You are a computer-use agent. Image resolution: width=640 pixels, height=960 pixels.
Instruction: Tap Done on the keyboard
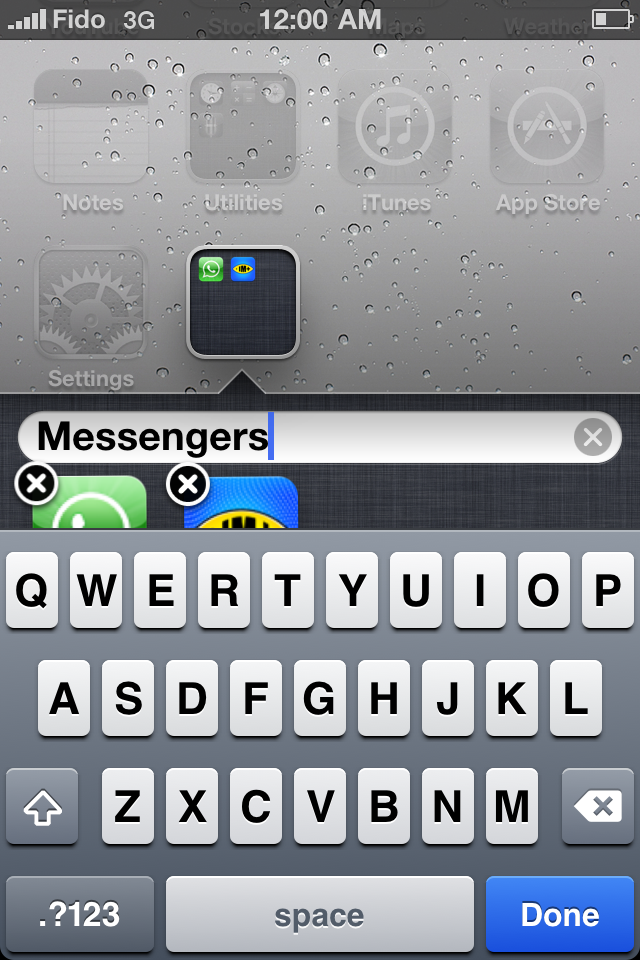[559, 914]
